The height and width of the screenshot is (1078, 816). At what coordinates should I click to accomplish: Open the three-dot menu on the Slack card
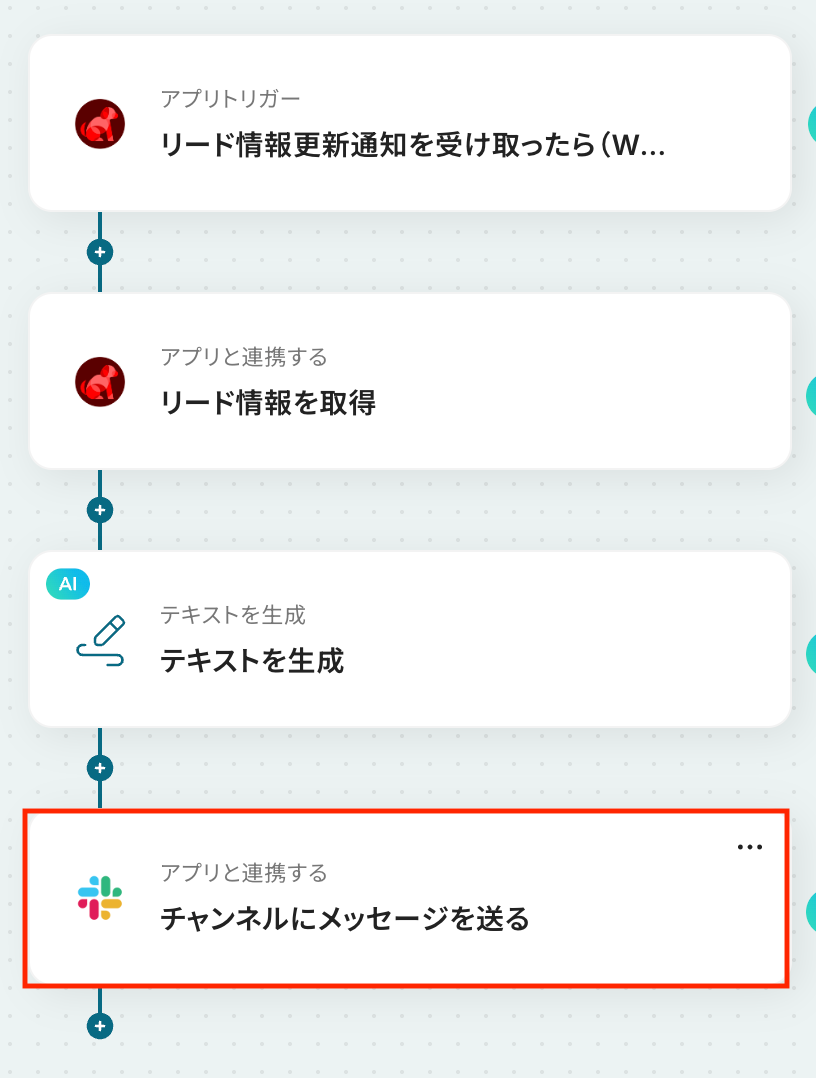coord(749,847)
